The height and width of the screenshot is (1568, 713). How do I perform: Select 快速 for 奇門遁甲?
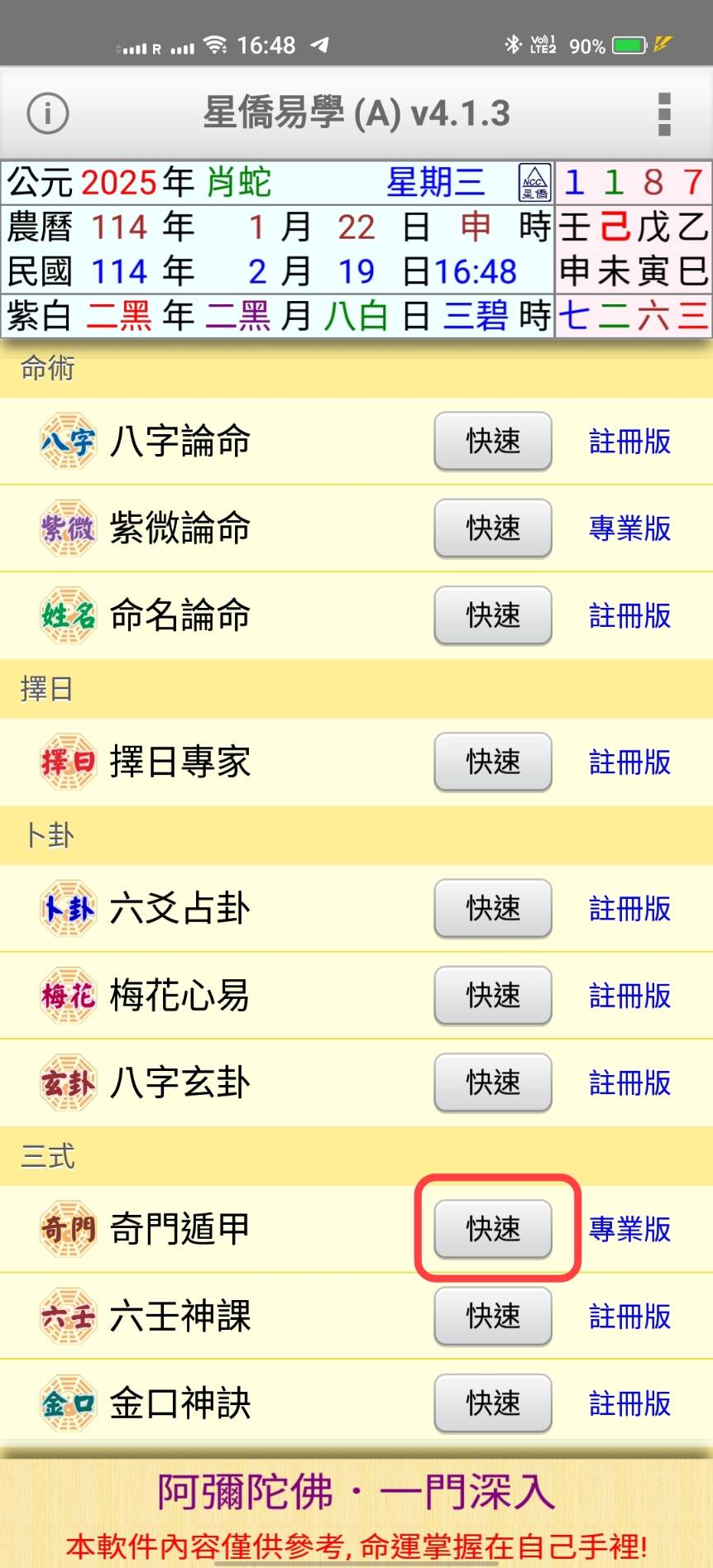pos(493,1229)
